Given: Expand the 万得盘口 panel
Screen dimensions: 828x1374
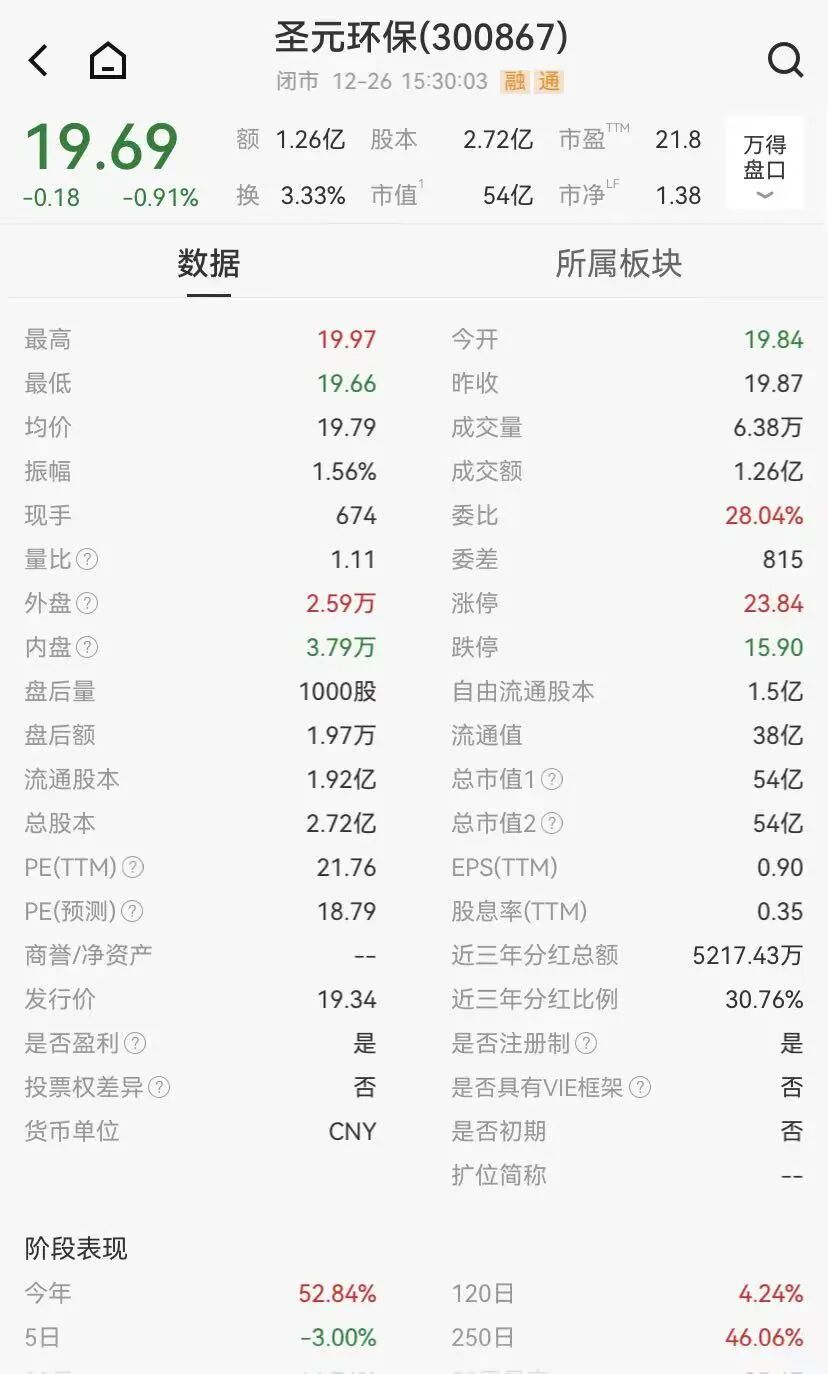Looking at the screenshot, I should 765,169.
